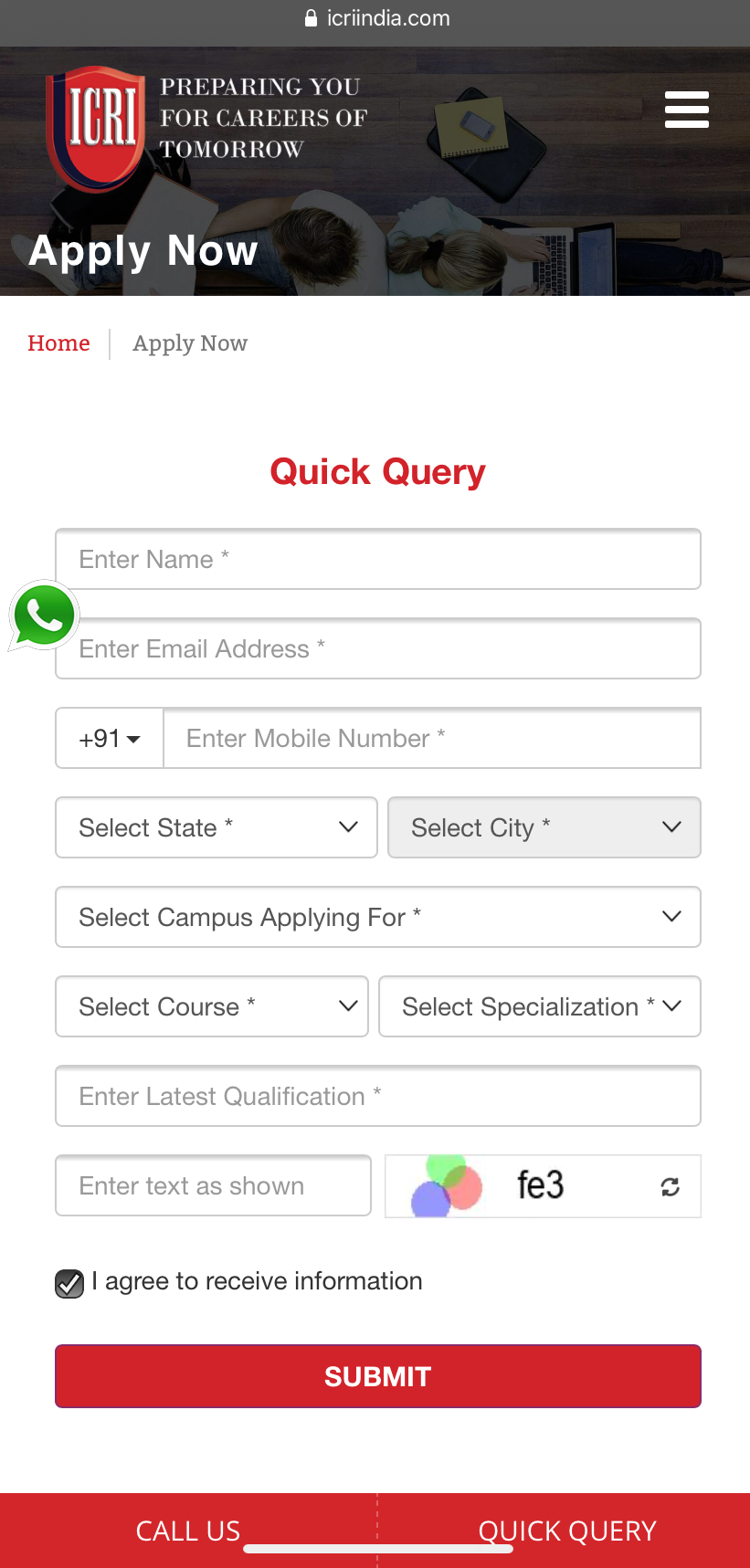Uncheck I agree to receive information
Viewport: 750px width, 1568px height.
click(69, 1283)
